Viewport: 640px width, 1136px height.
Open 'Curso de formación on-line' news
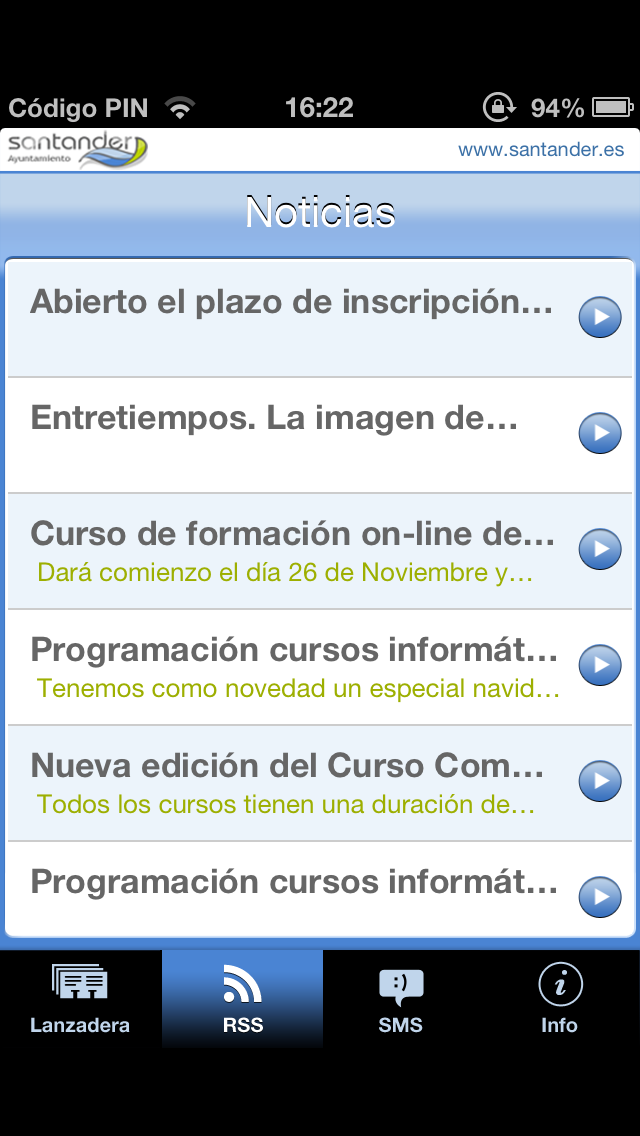click(x=300, y=549)
